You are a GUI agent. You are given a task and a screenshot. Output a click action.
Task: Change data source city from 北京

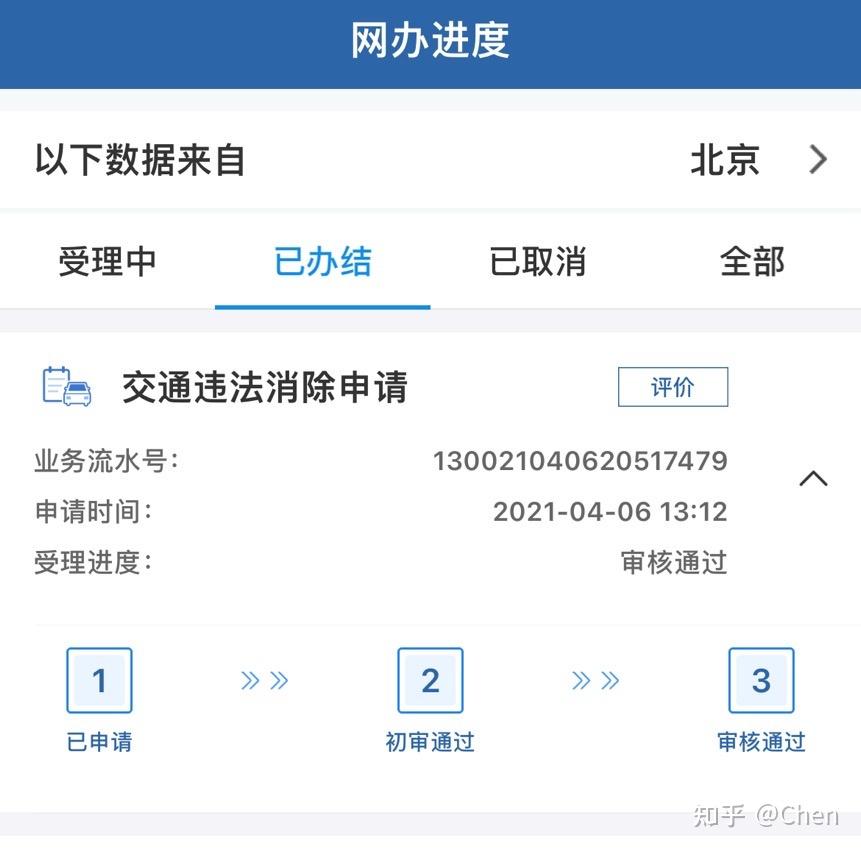(758, 160)
